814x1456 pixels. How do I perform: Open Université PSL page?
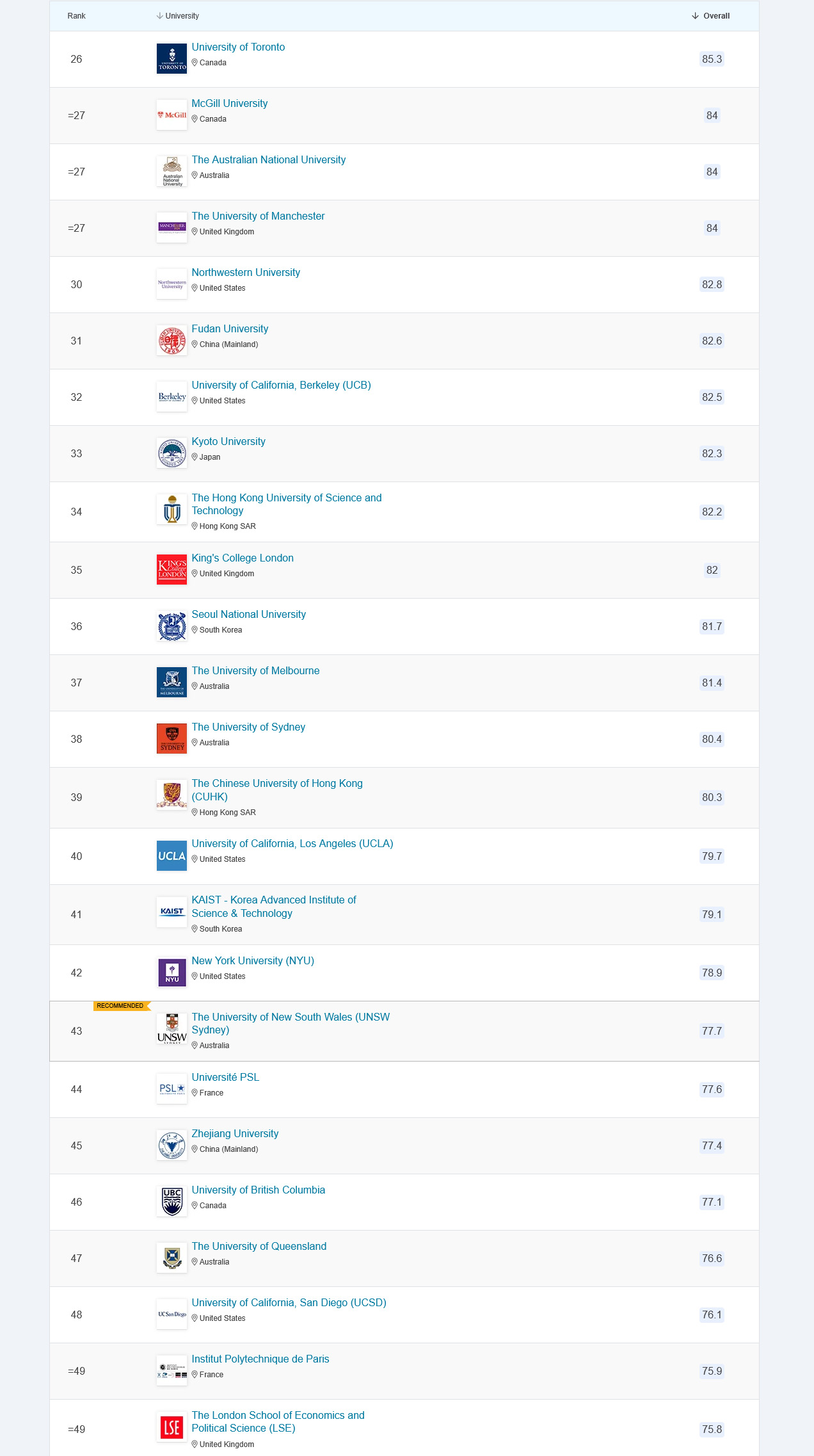coord(225,1078)
